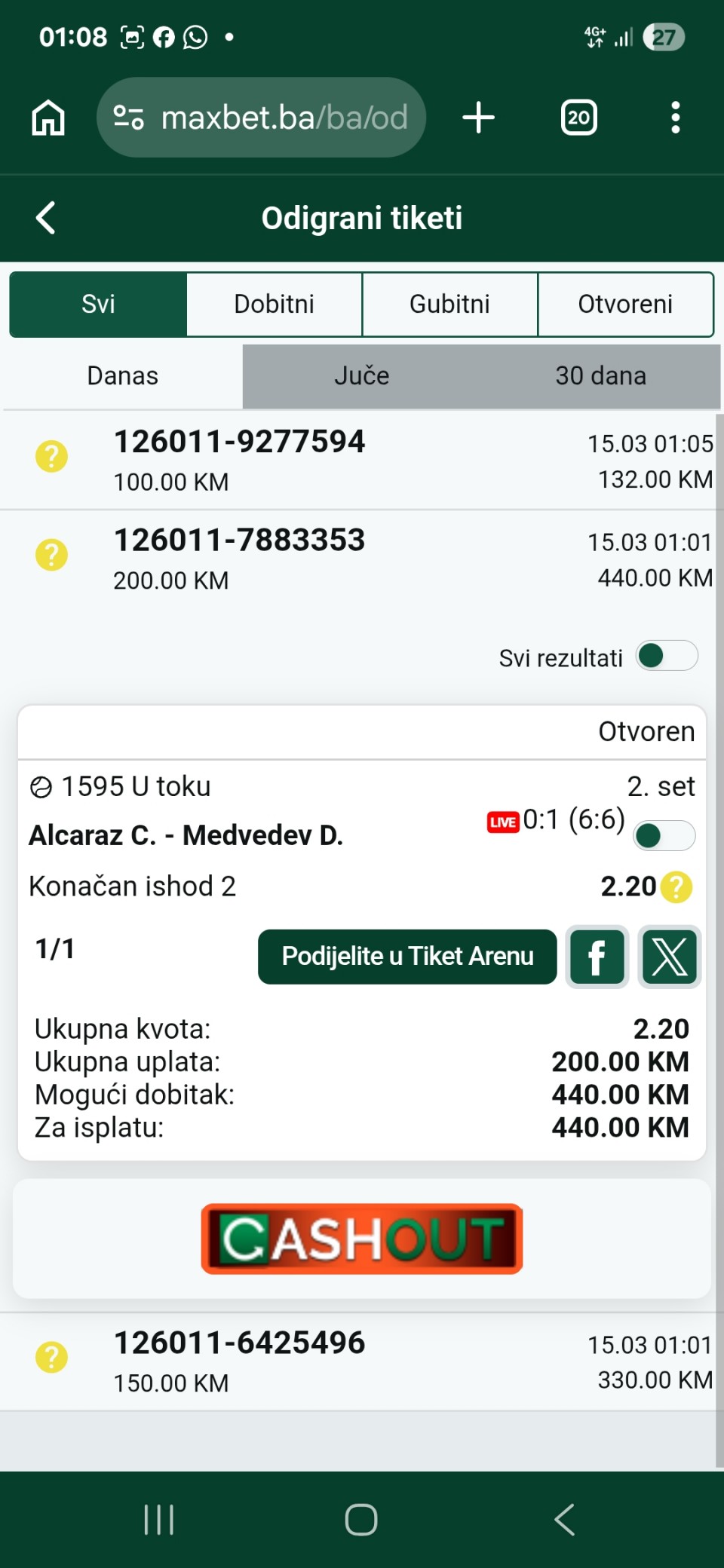This screenshot has height=1568, width=724.
Task: Toggle the Svi rezultati switch
Action: (x=667, y=656)
